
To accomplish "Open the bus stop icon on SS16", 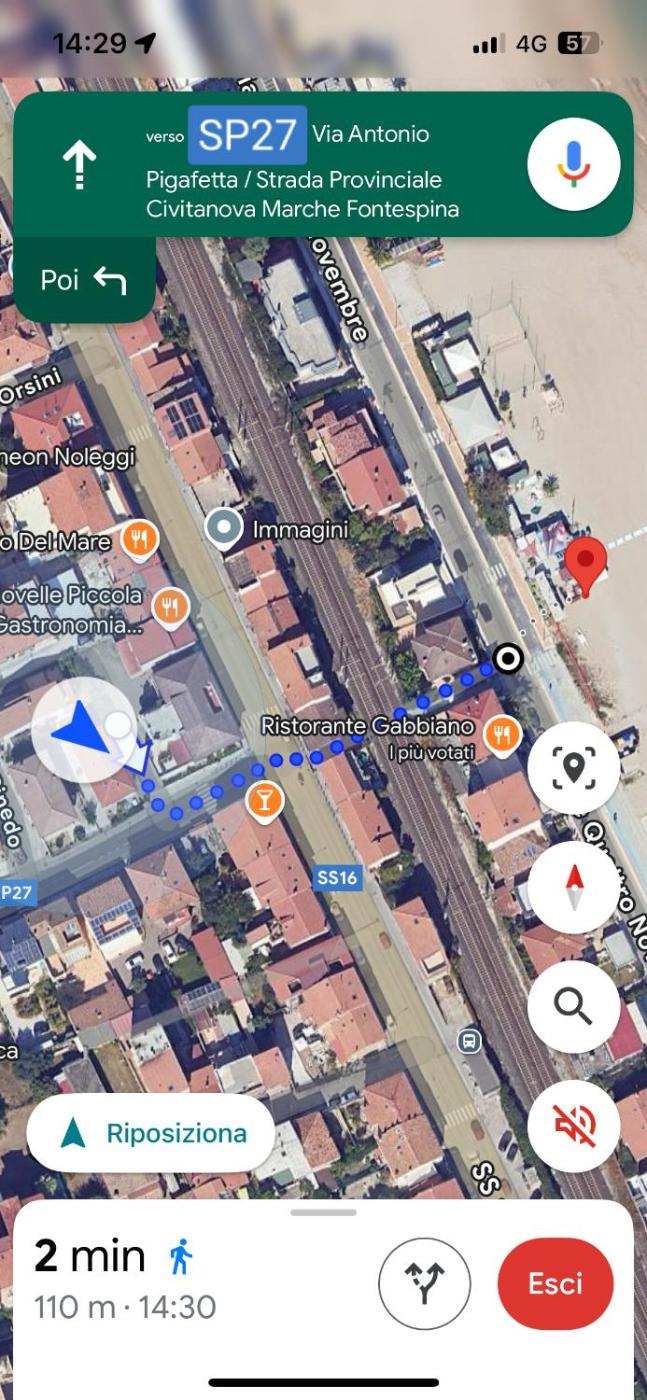I will (x=469, y=1041).
